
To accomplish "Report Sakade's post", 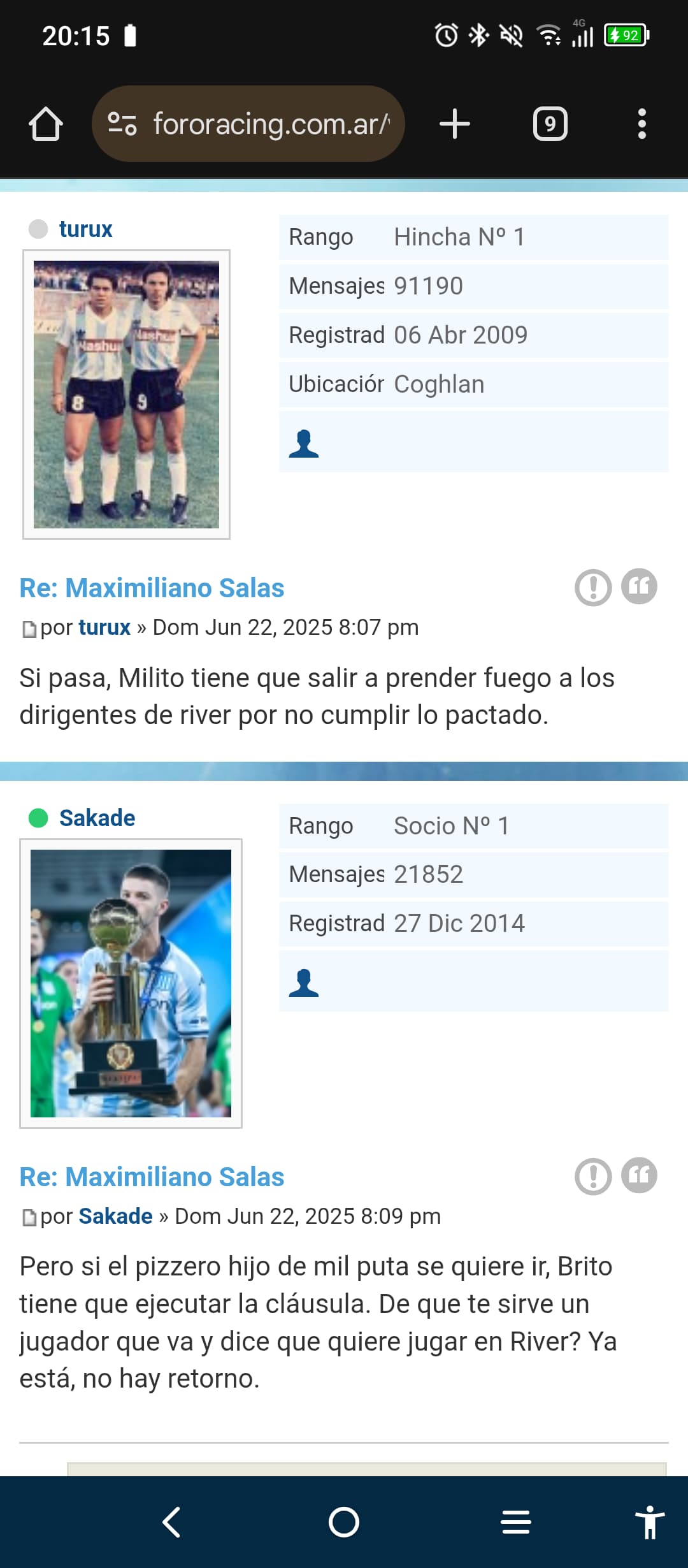I will tap(593, 1176).
